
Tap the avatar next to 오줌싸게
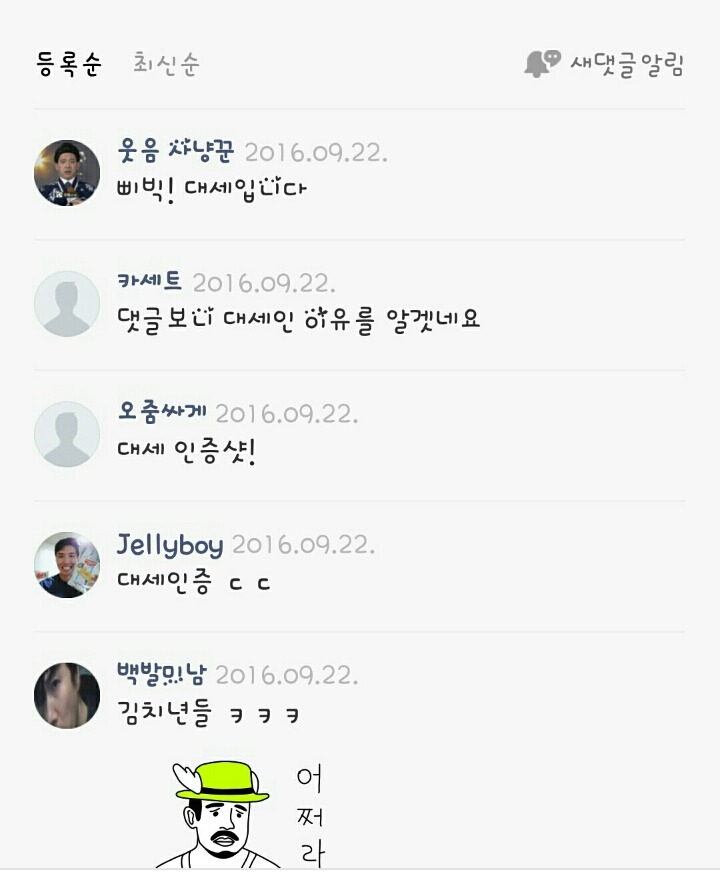pos(67,434)
